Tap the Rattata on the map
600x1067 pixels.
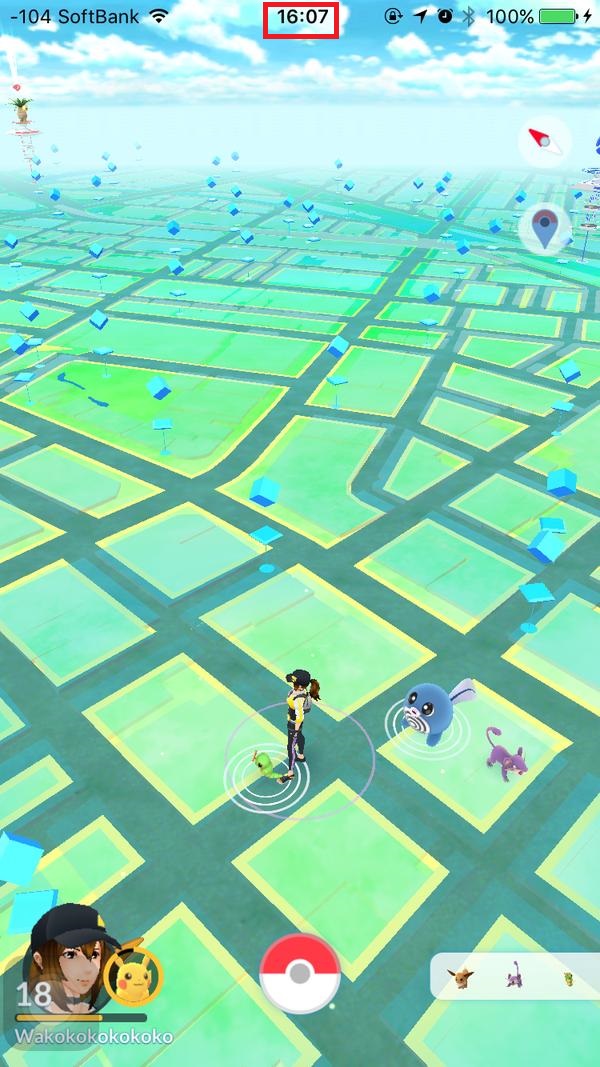(x=501, y=752)
